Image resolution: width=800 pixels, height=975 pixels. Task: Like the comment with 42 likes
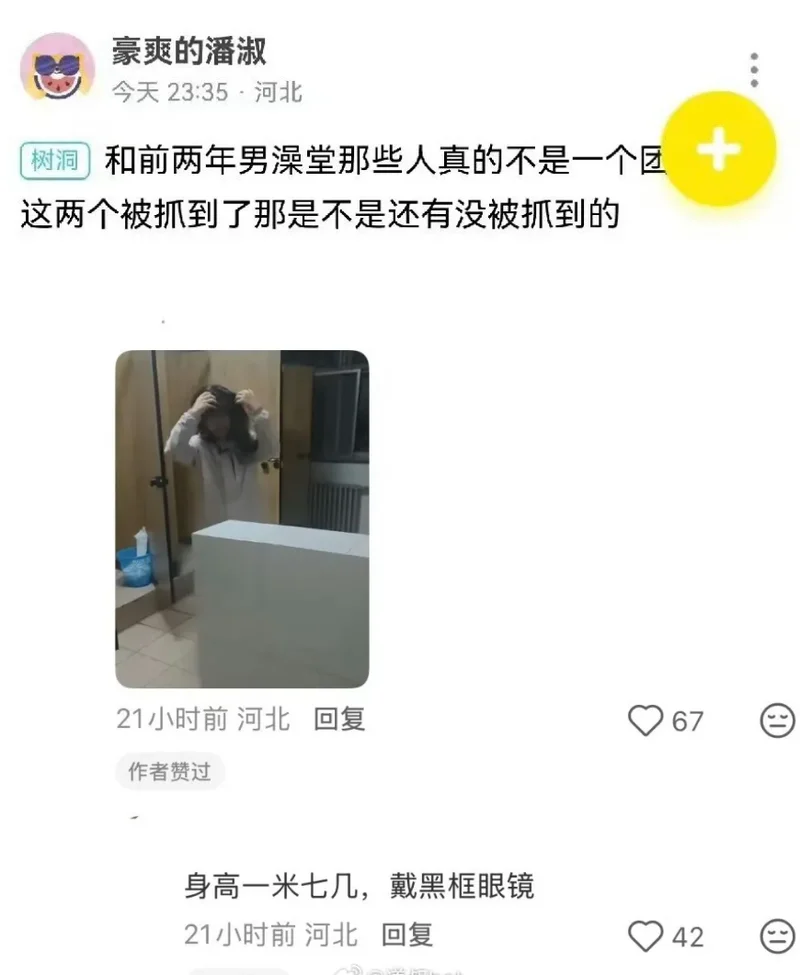[x=646, y=936]
